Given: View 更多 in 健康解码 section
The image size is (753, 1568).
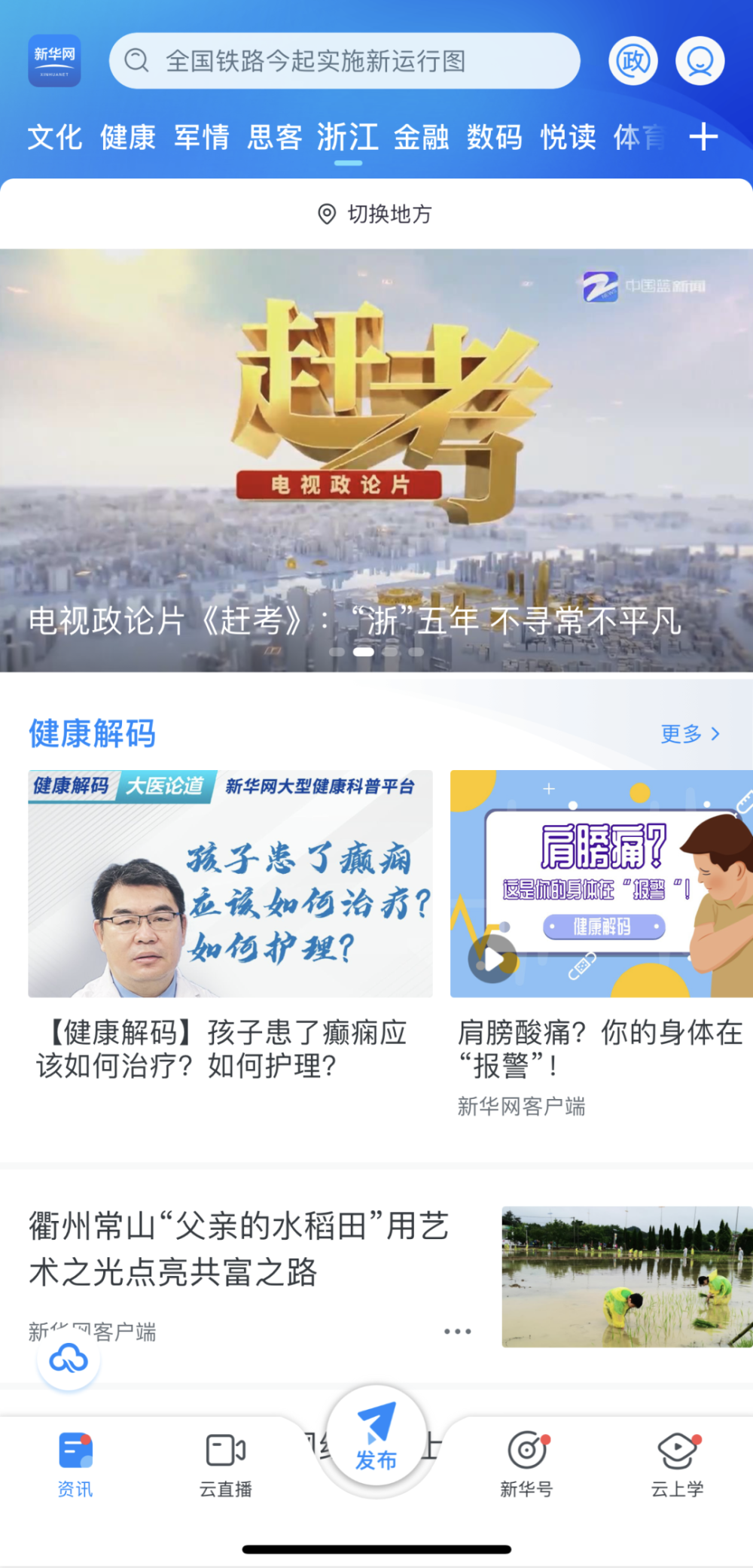Looking at the screenshot, I should (690, 734).
